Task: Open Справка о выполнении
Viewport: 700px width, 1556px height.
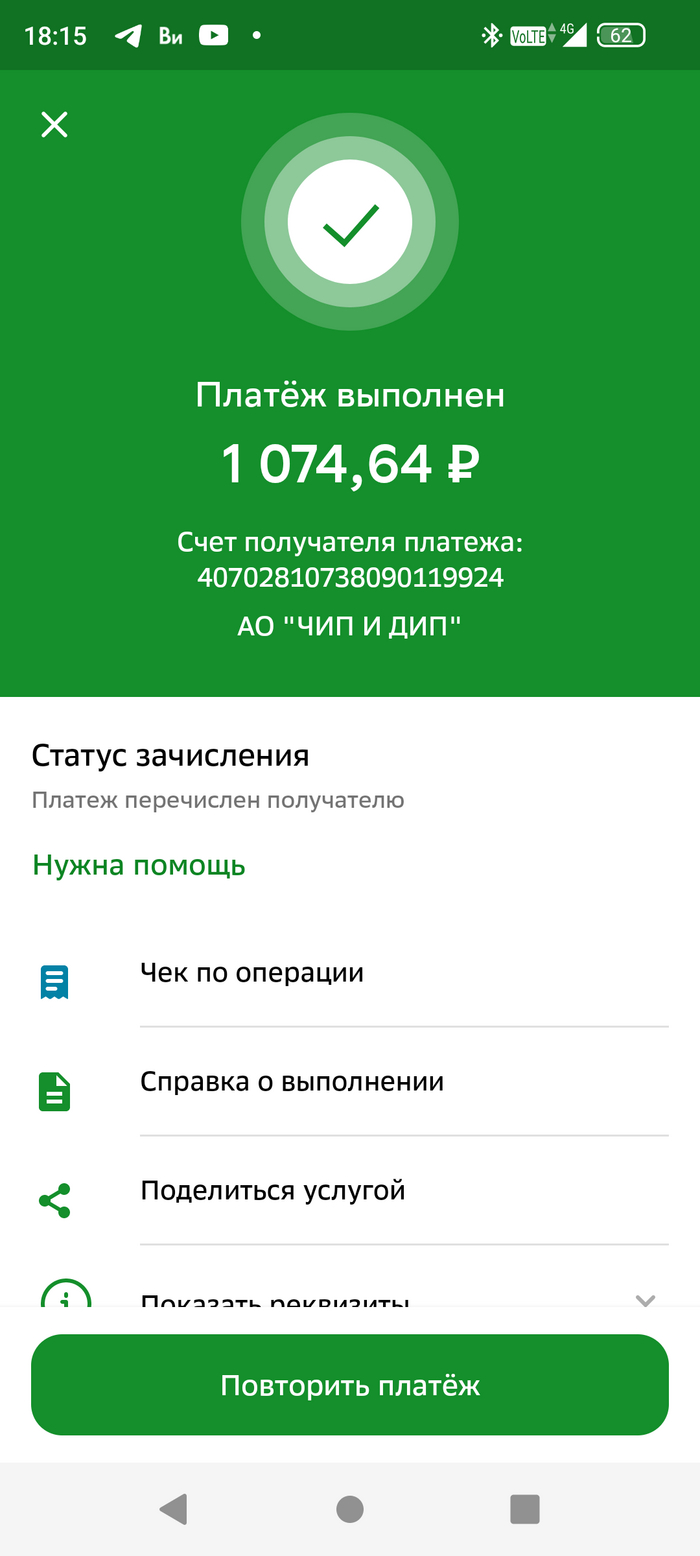Action: pos(292,1082)
